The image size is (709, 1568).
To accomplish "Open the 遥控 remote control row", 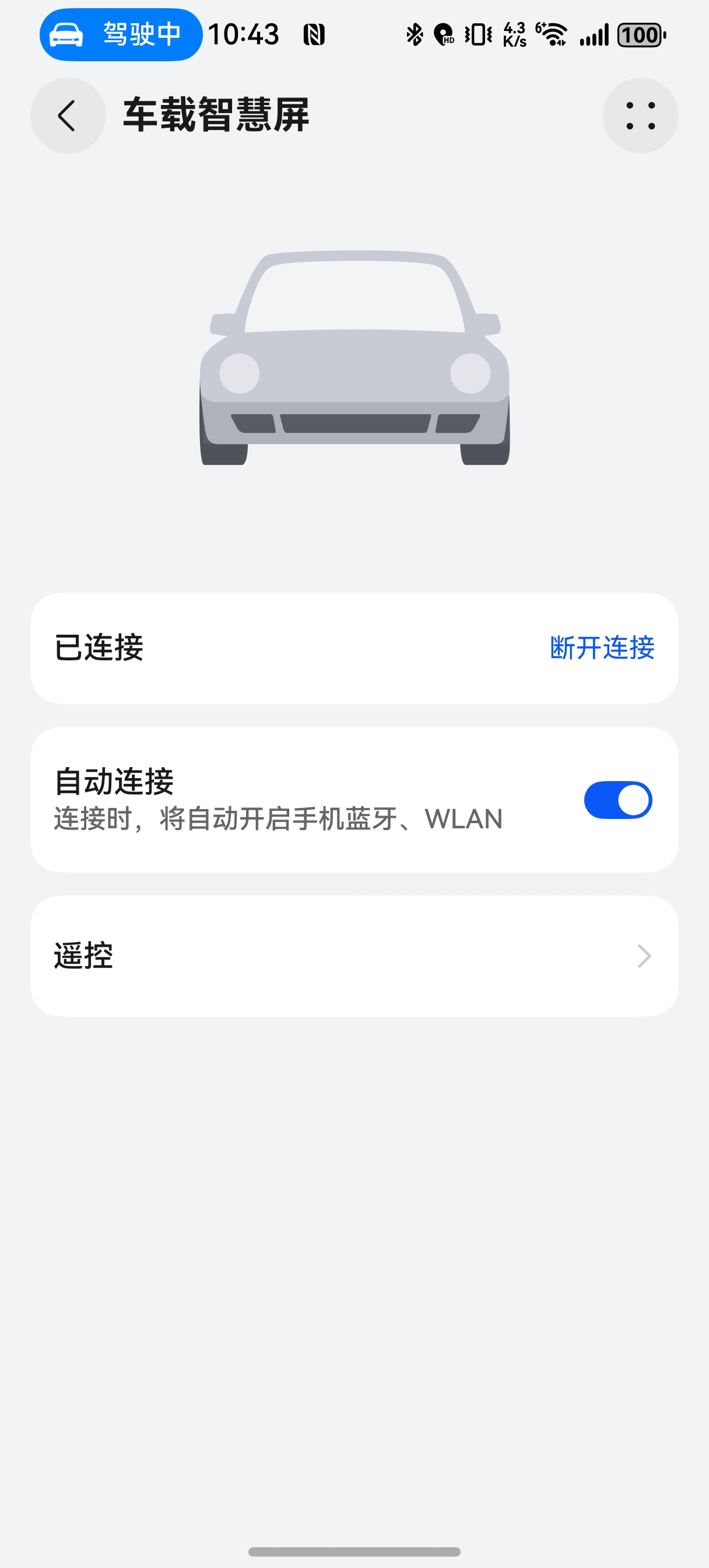I will click(x=354, y=956).
